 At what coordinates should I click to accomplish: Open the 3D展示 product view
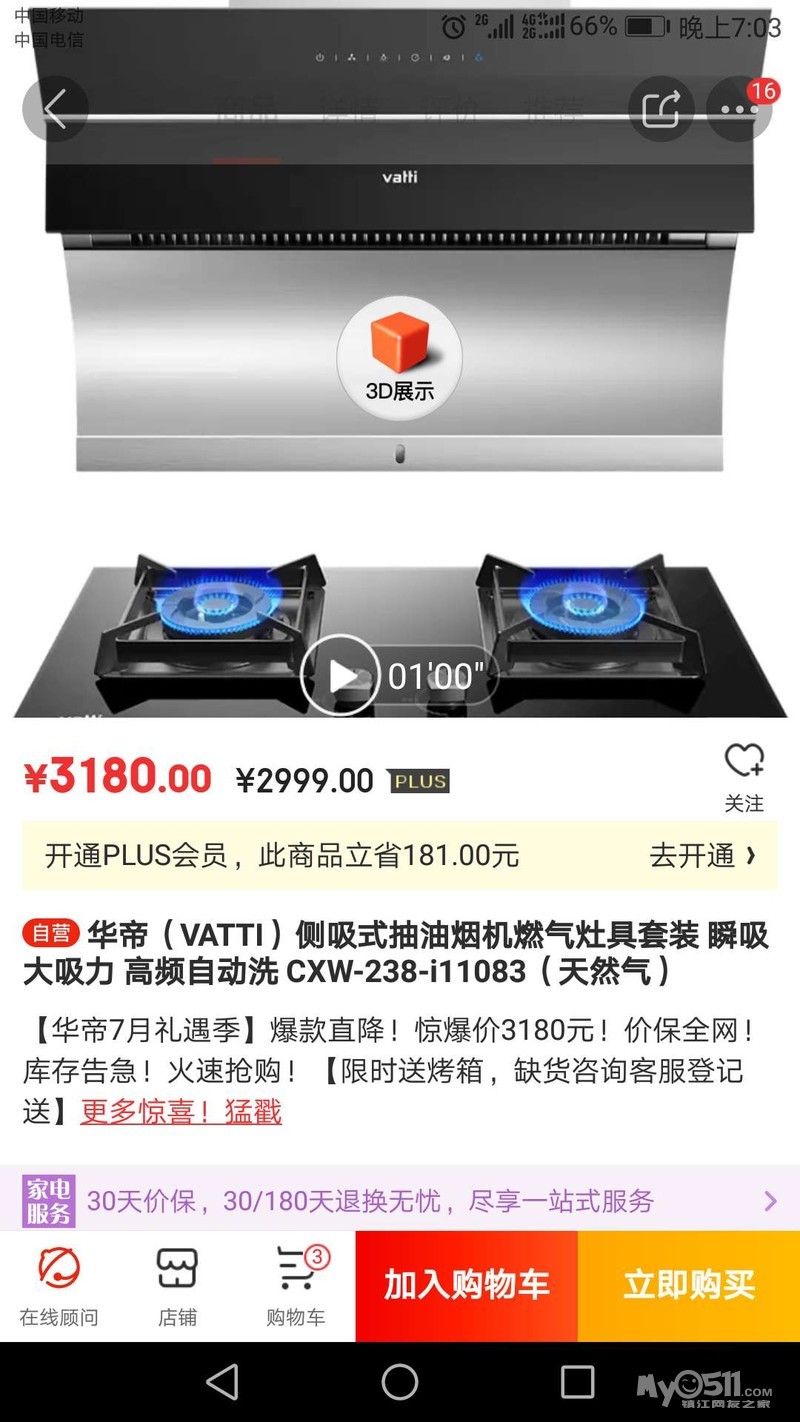[x=399, y=357]
